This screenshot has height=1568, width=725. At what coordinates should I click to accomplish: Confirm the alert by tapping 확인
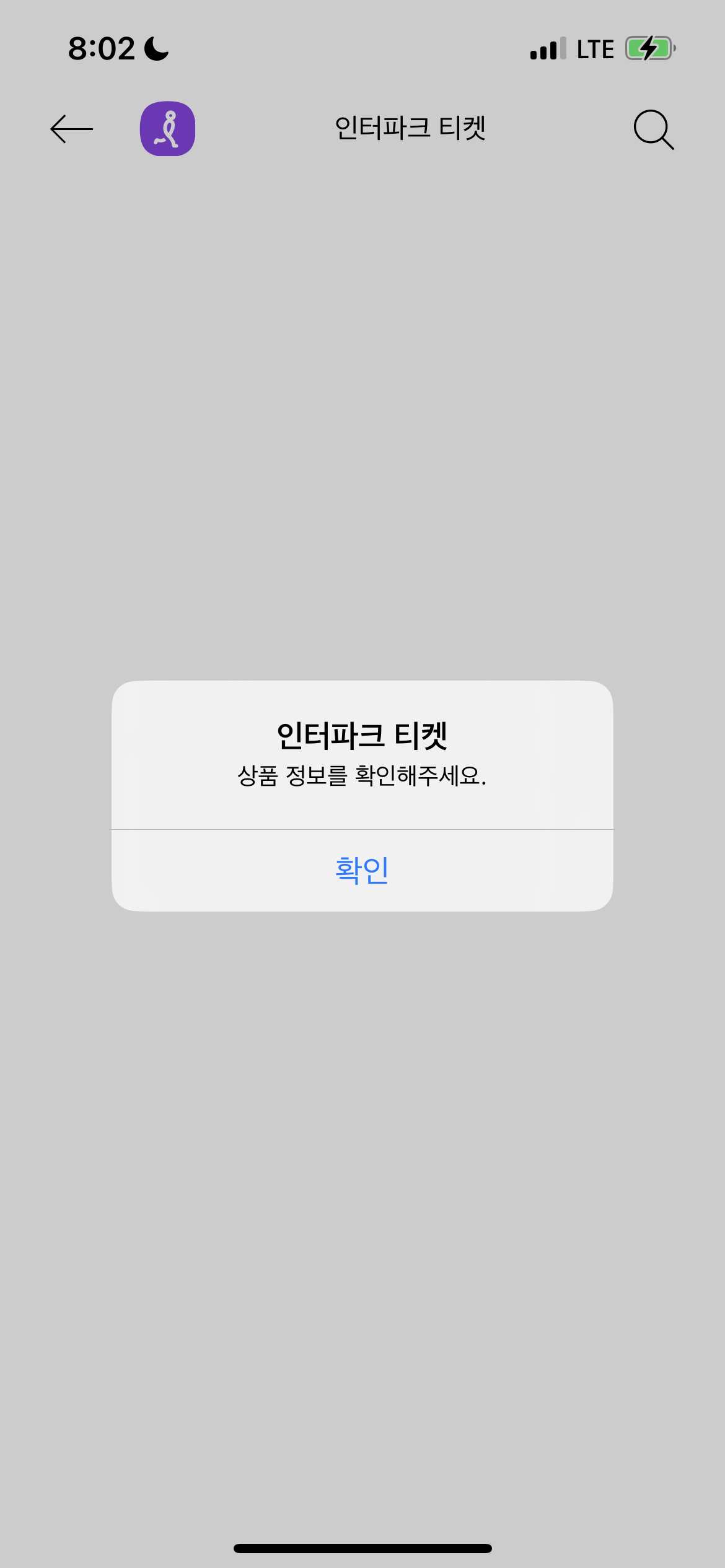362,870
